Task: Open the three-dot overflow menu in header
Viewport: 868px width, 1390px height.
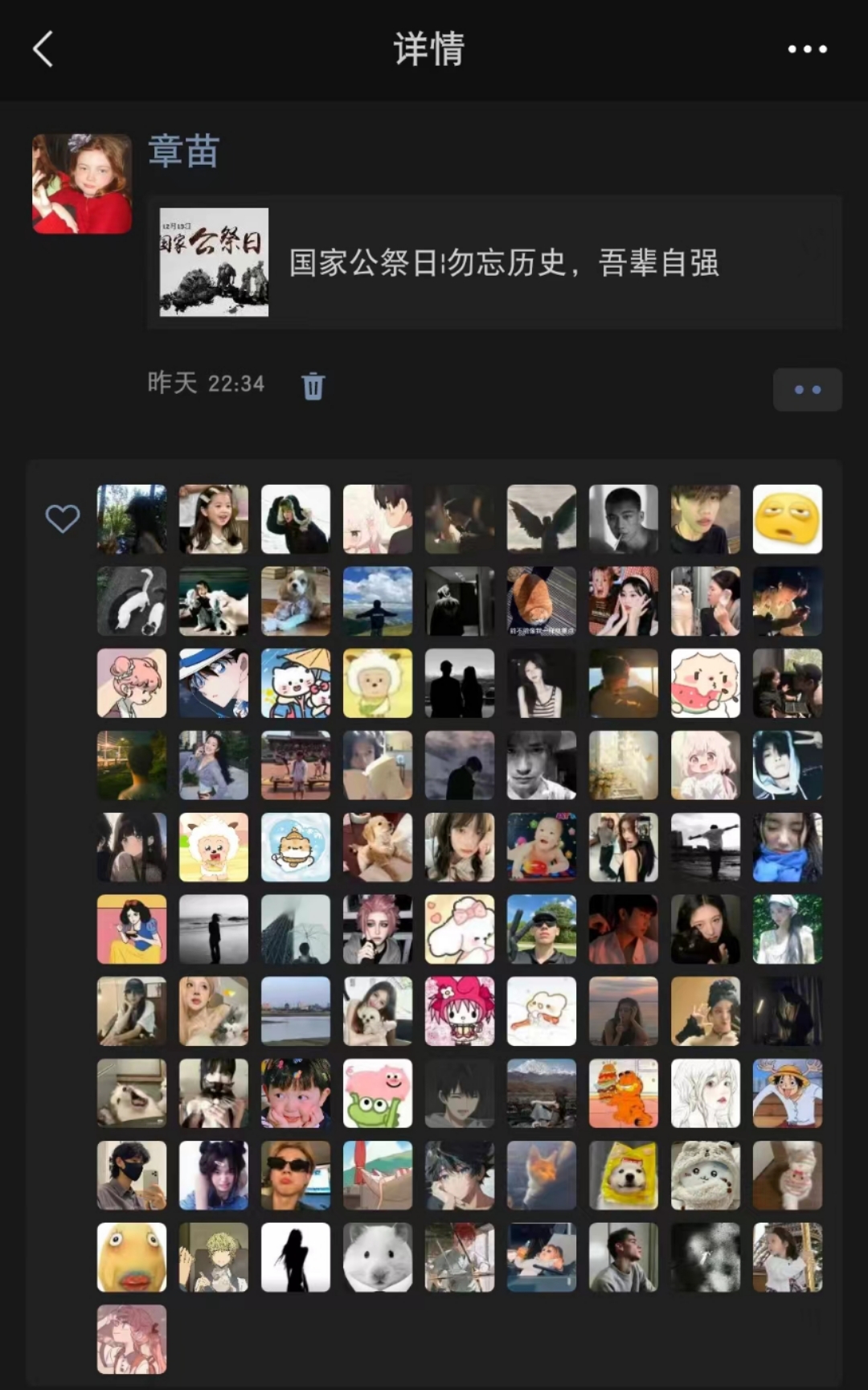Action: pos(807,49)
